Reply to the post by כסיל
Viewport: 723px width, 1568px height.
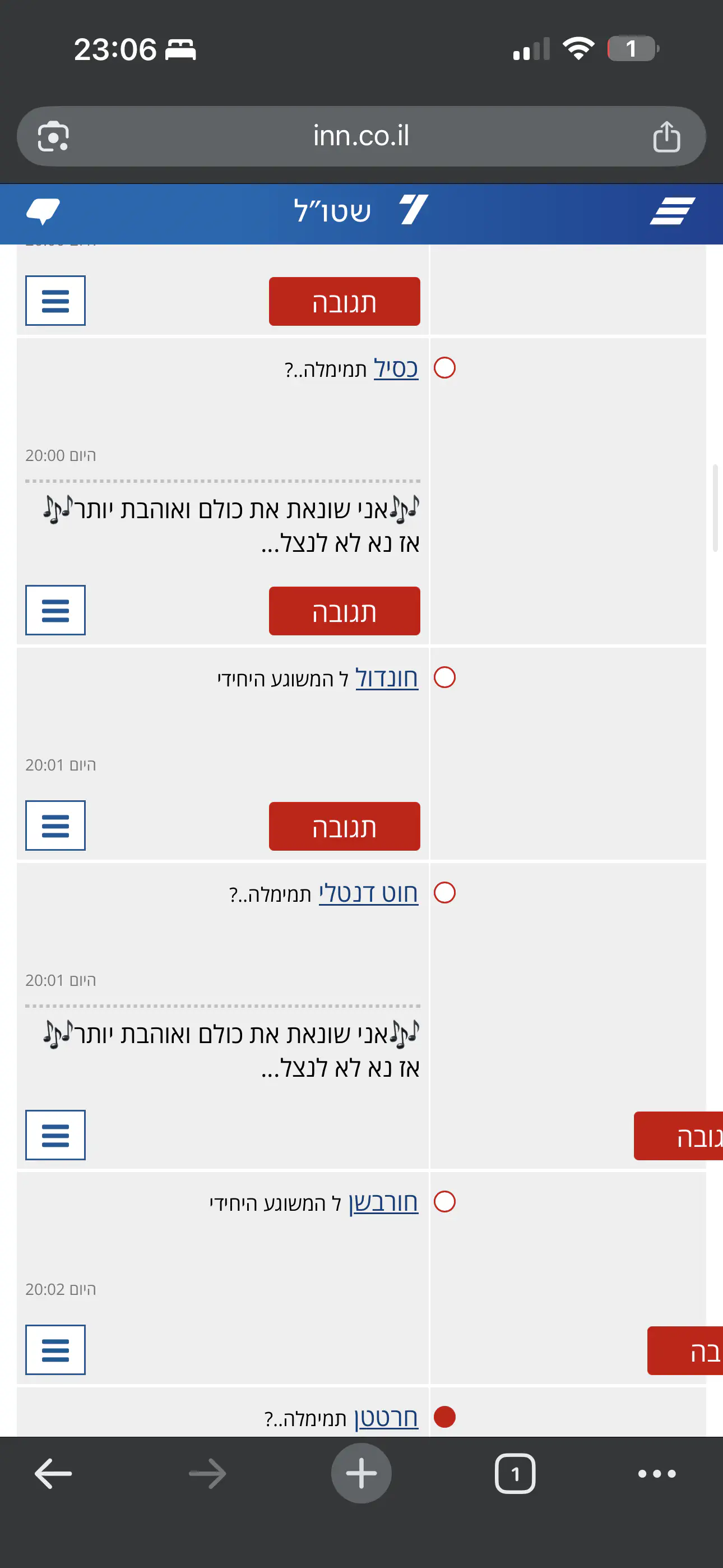[345, 611]
